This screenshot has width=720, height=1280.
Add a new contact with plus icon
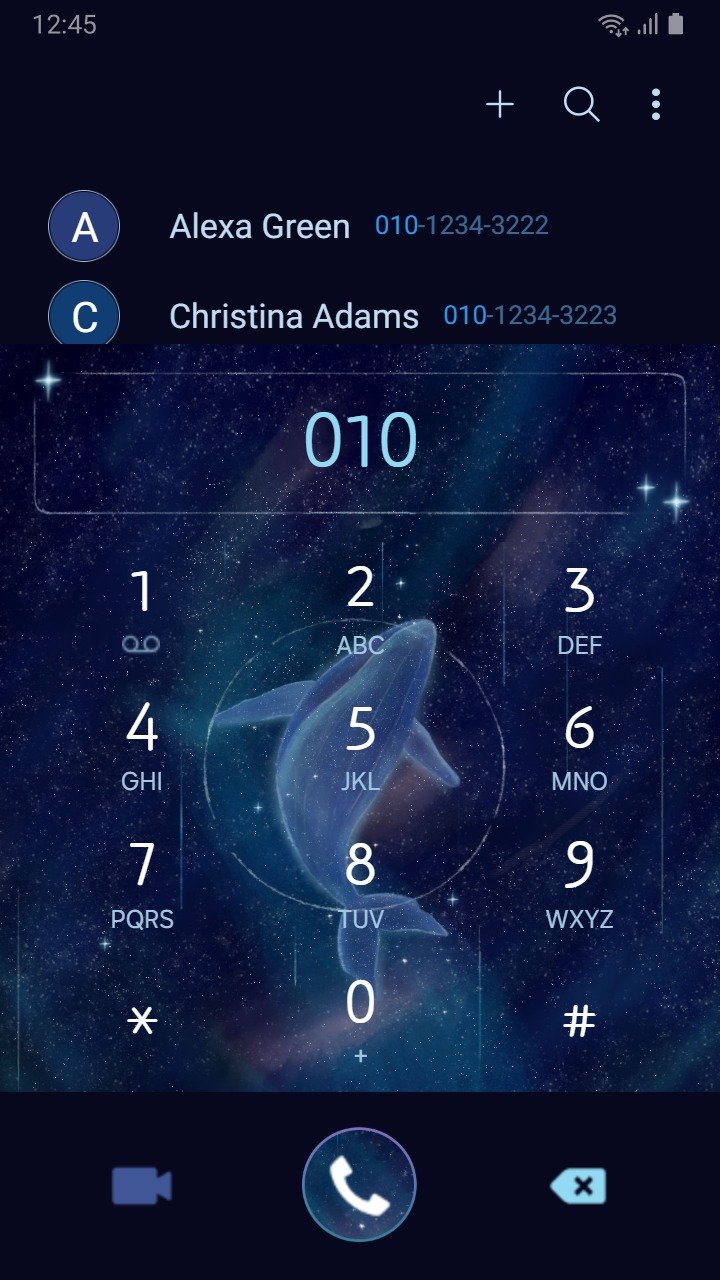(499, 104)
